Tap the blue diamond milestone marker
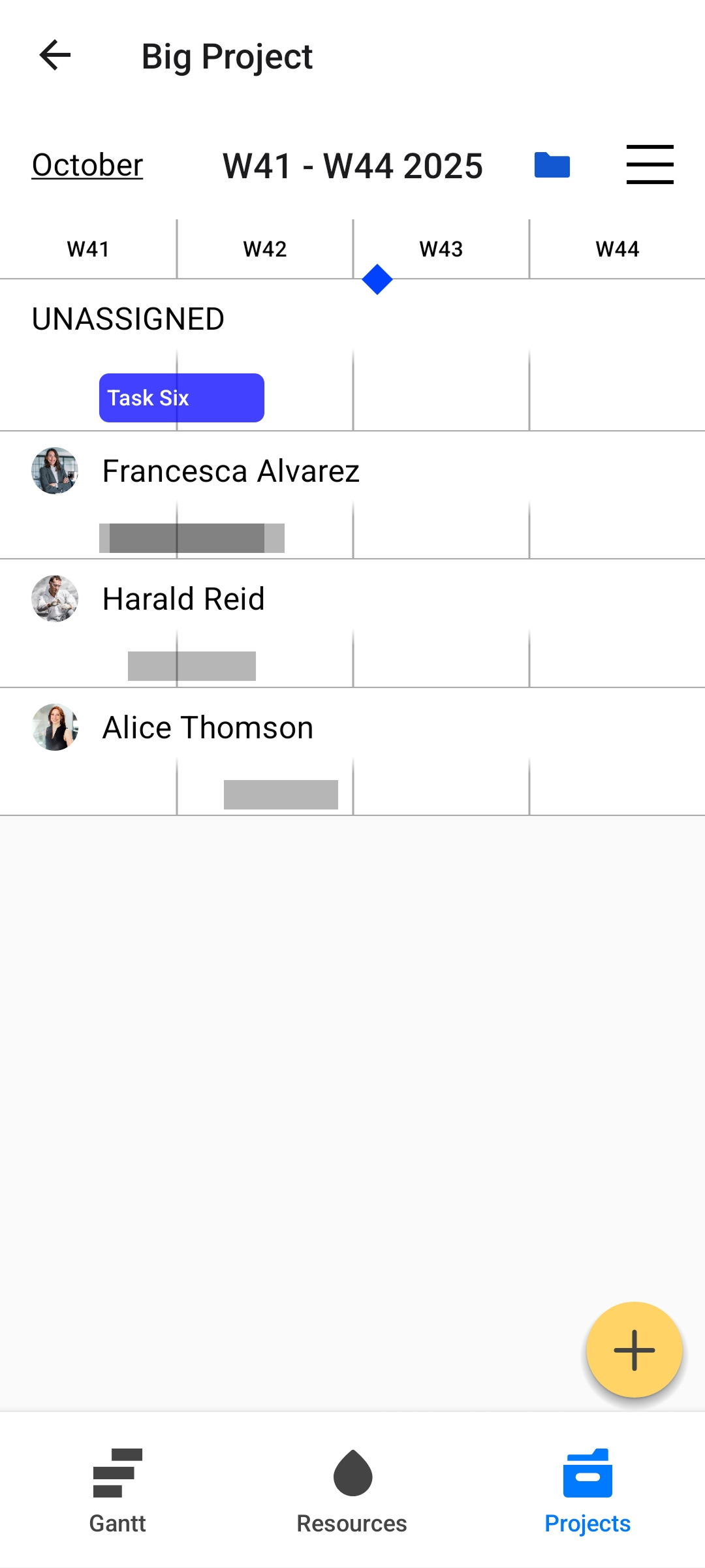This screenshot has height=1568, width=705. click(x=377, y=279)
